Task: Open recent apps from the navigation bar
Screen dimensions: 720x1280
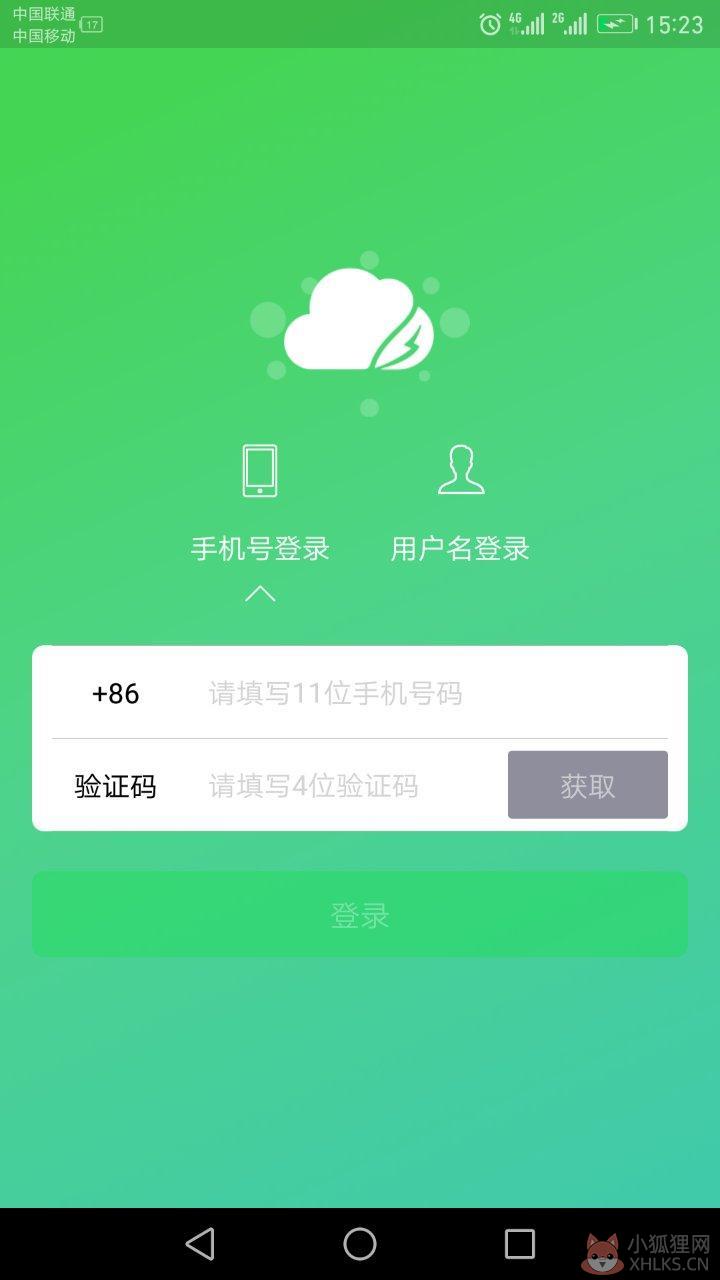Action: point(520,1244)
